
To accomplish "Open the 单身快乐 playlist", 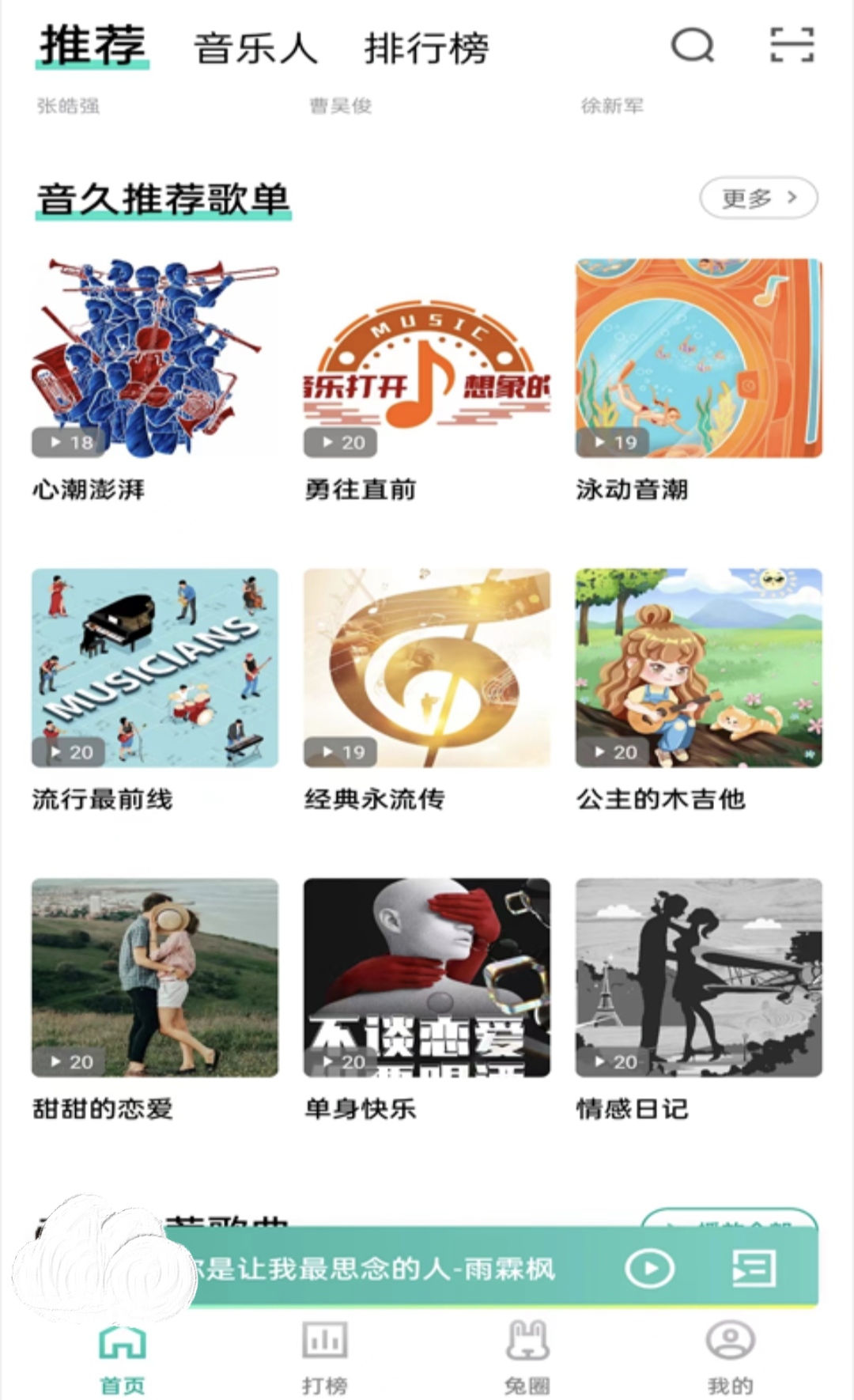I will [427, 978].
